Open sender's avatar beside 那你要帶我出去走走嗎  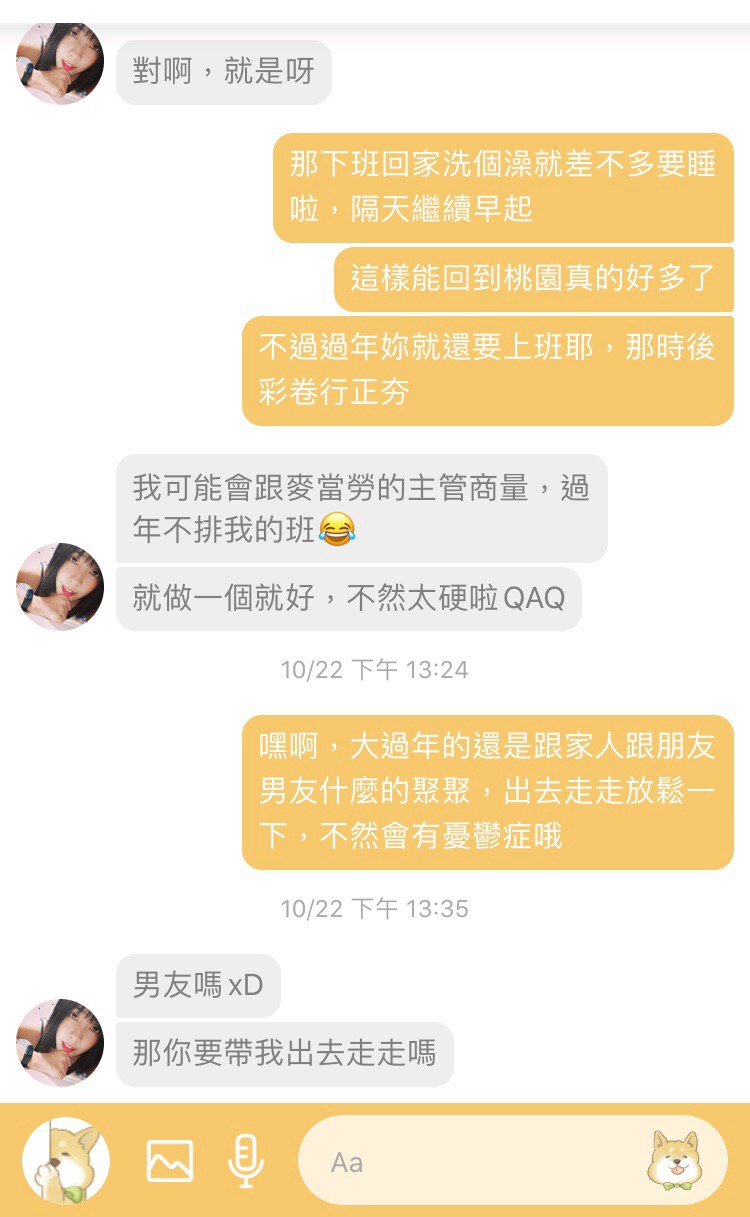60,1042
